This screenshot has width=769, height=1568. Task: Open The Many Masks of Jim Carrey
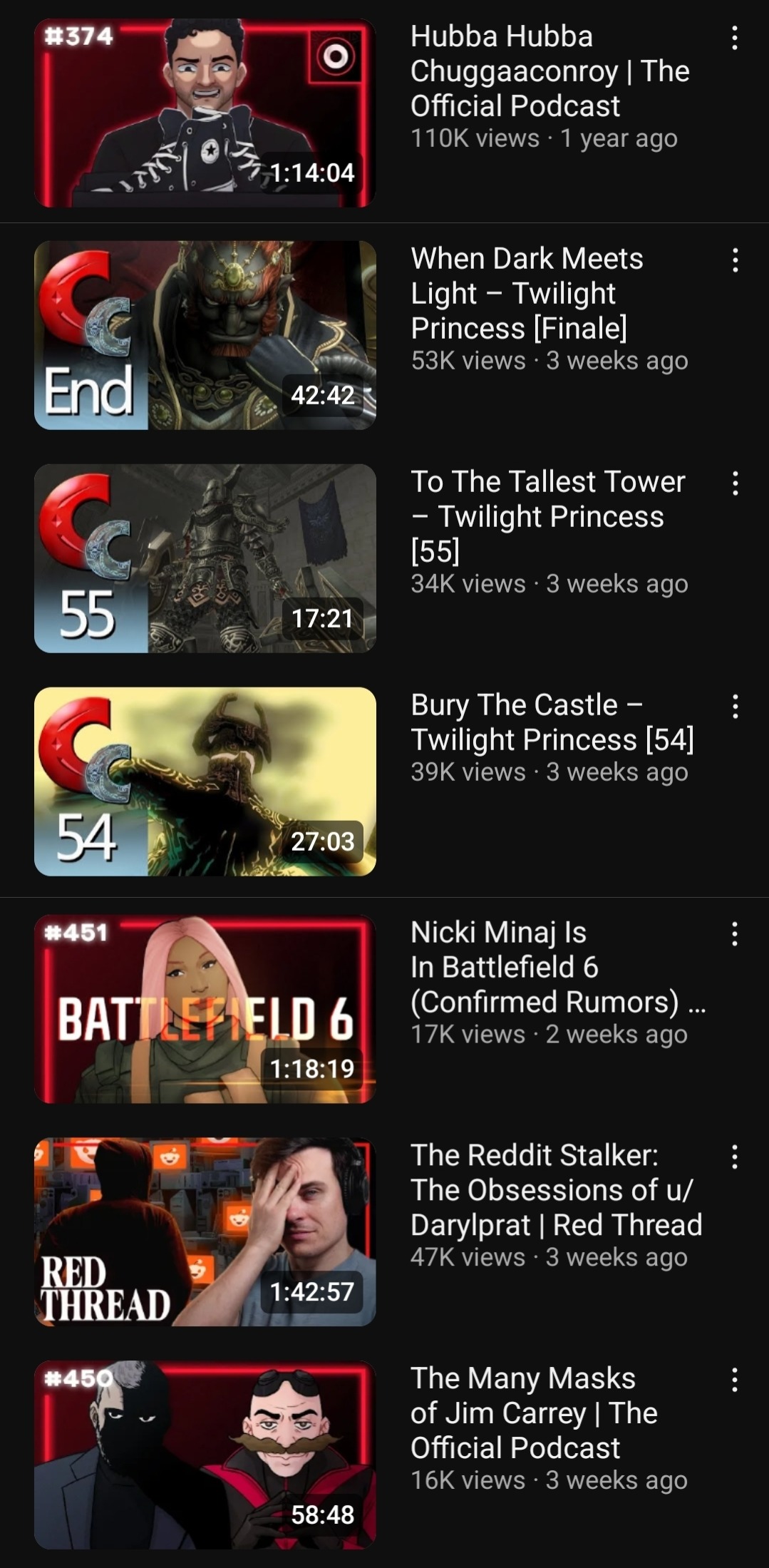[205, 1455]
